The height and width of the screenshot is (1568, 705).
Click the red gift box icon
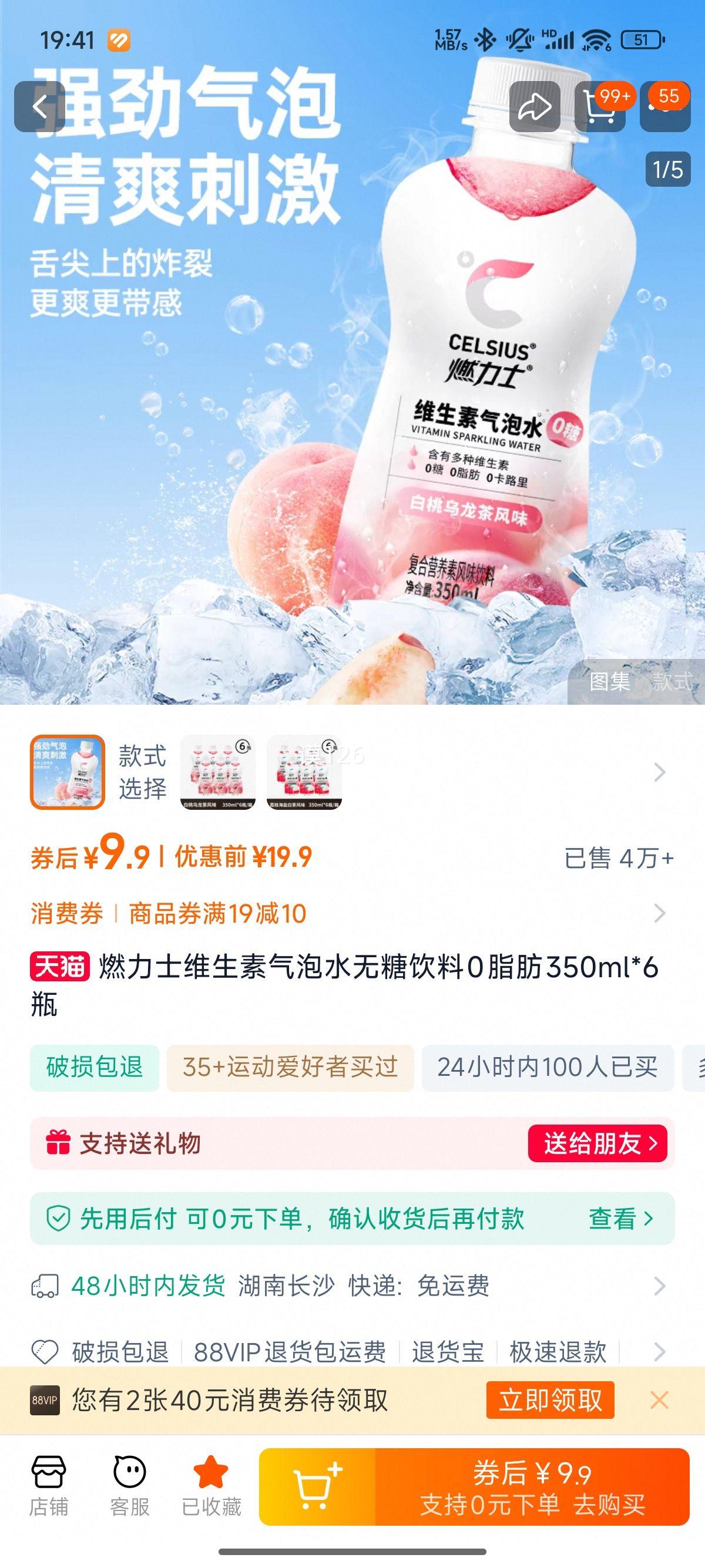(x=58, y=1143)
